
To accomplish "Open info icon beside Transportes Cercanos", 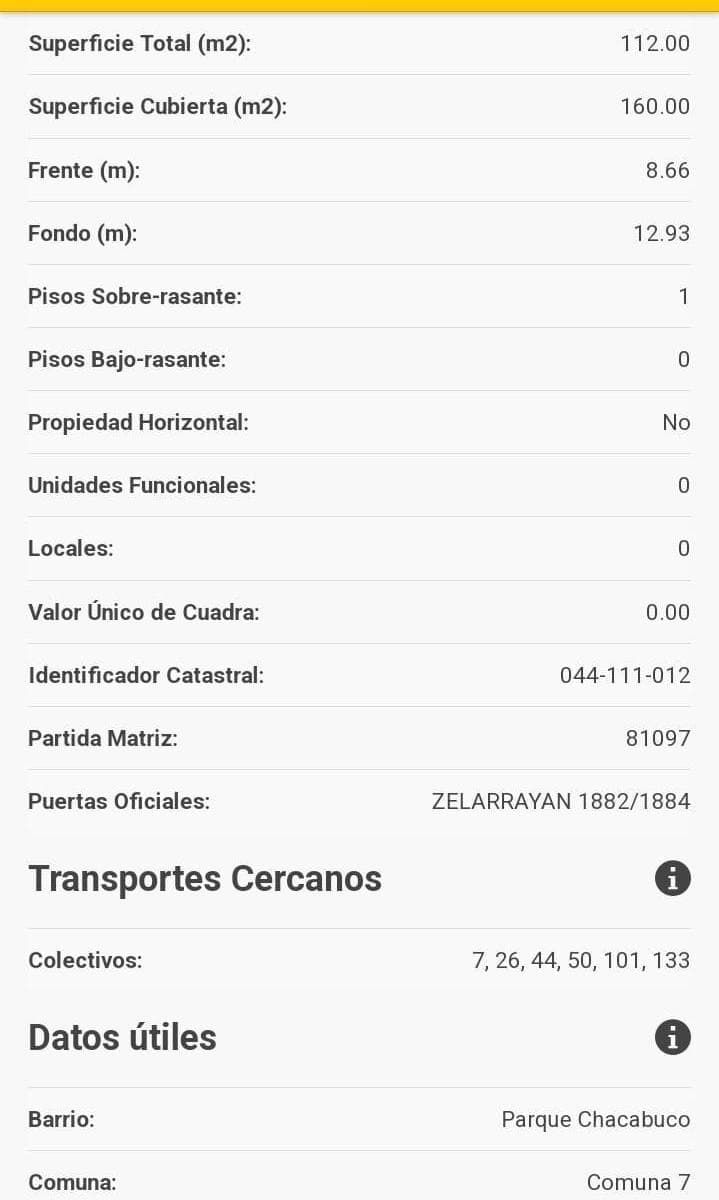I will 672,878.
